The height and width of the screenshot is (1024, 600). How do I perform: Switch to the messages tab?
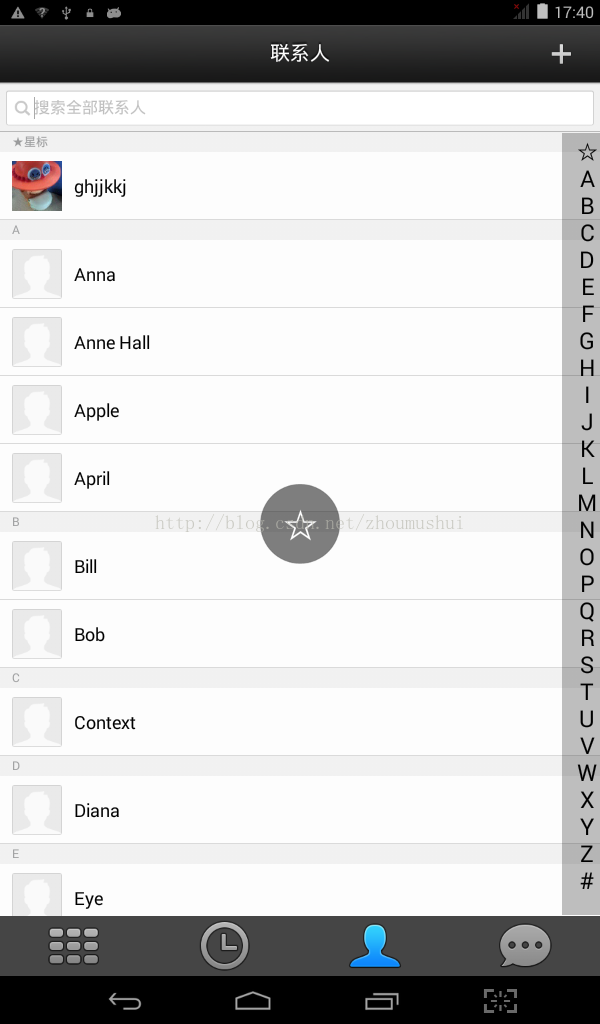click(525, 946)
